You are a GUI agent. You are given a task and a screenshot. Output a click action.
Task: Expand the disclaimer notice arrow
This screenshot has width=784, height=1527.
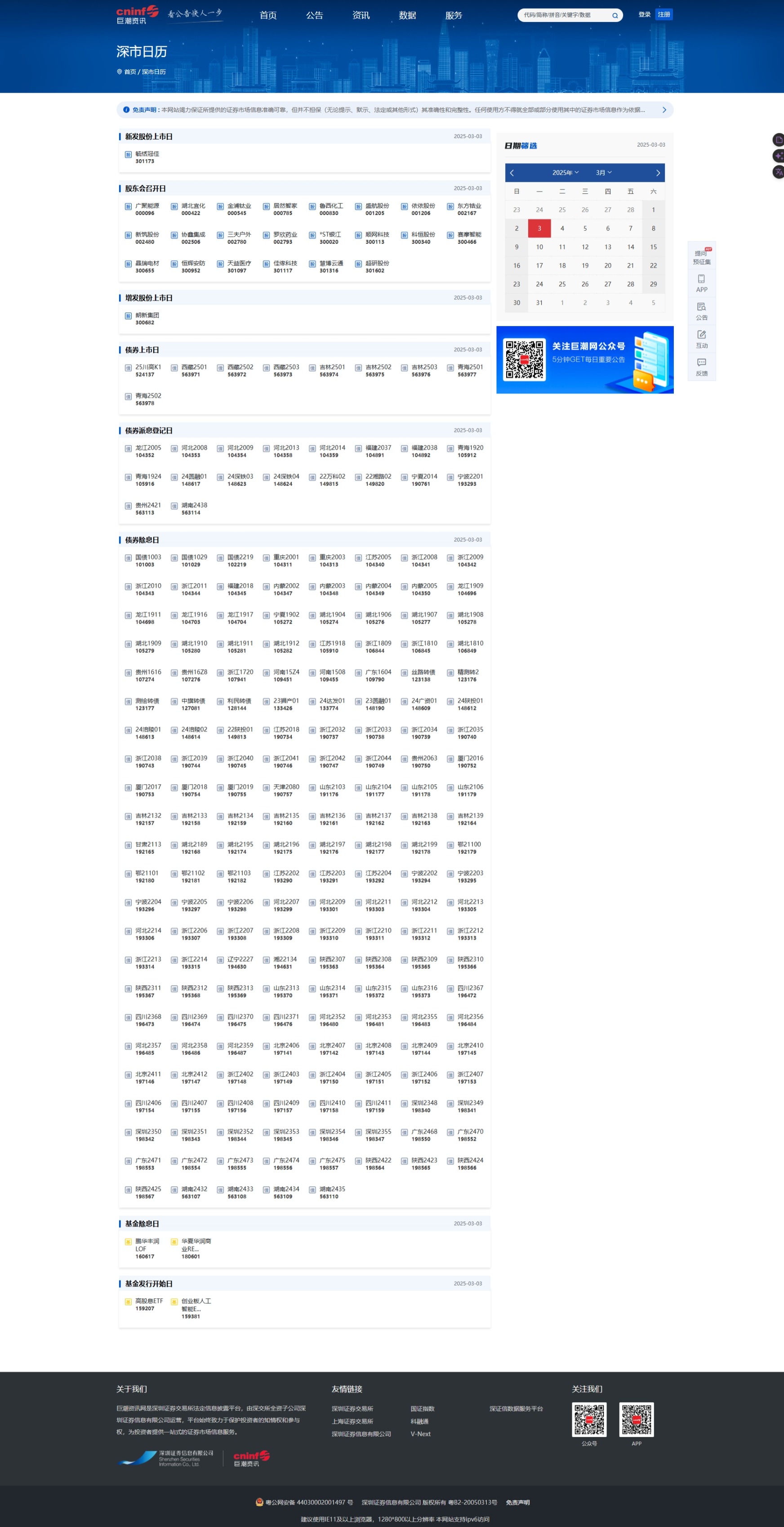tap(664, 110)
